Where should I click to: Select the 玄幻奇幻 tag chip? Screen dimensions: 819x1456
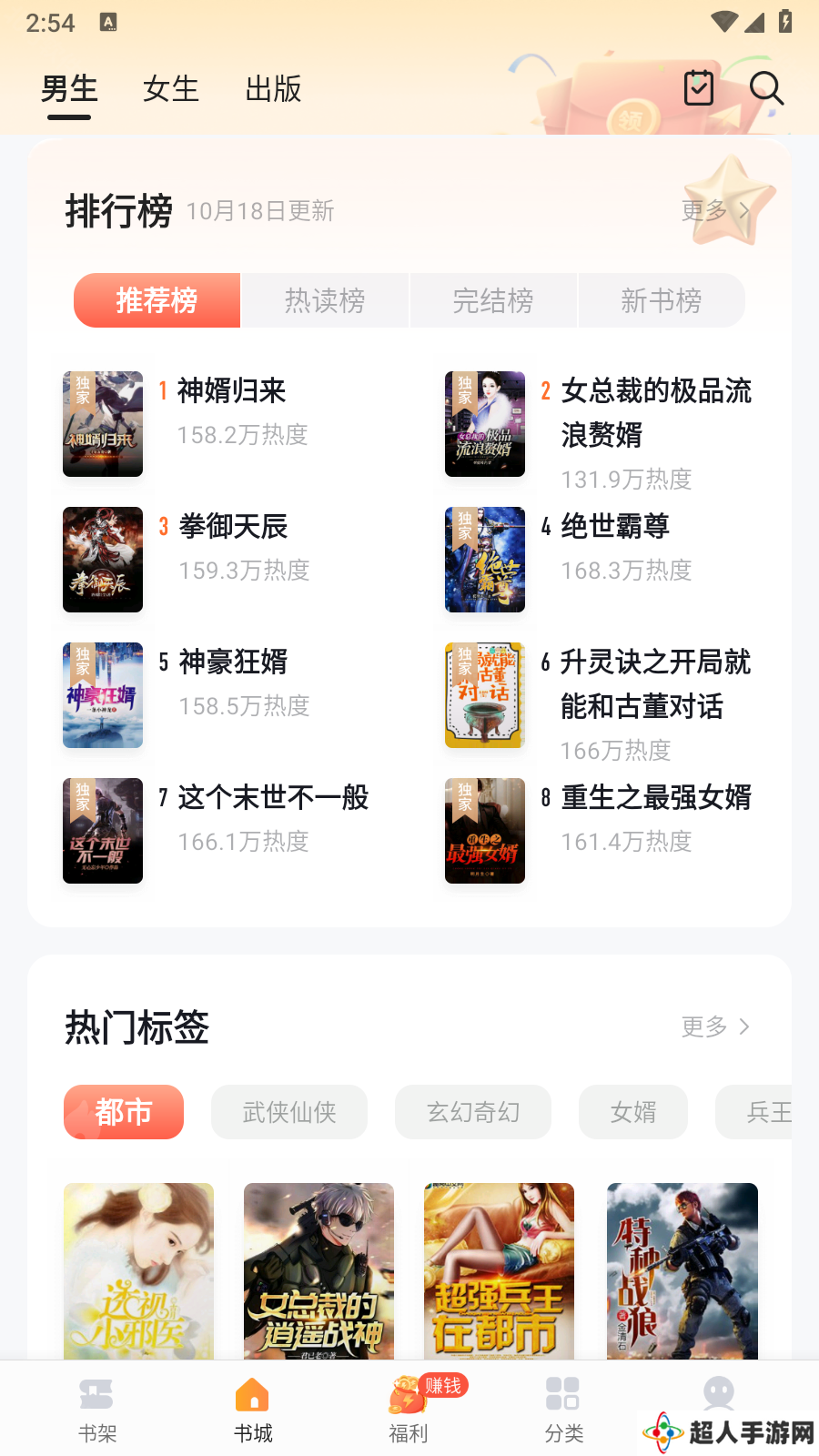(x=473, y=1112)
